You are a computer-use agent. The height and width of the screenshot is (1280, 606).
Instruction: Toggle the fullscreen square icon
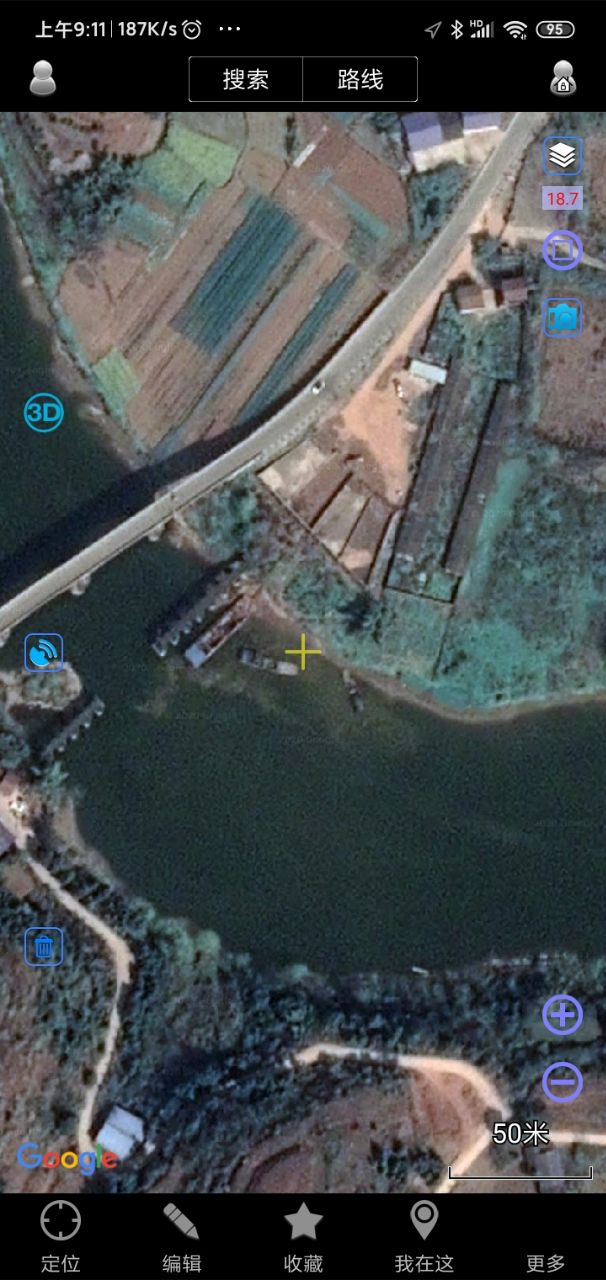pyautogui.click(x=562, y=249)
